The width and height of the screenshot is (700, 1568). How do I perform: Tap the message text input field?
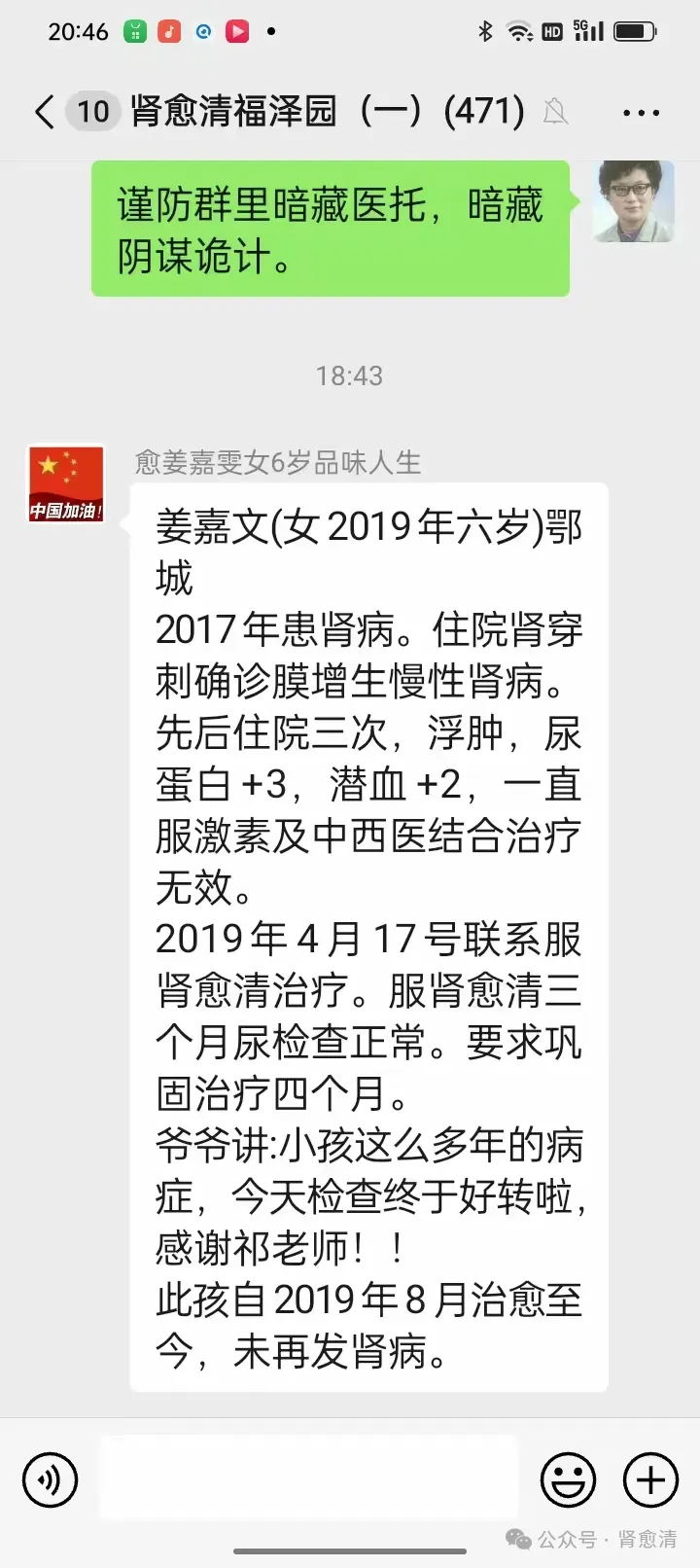pos(309,1479)
